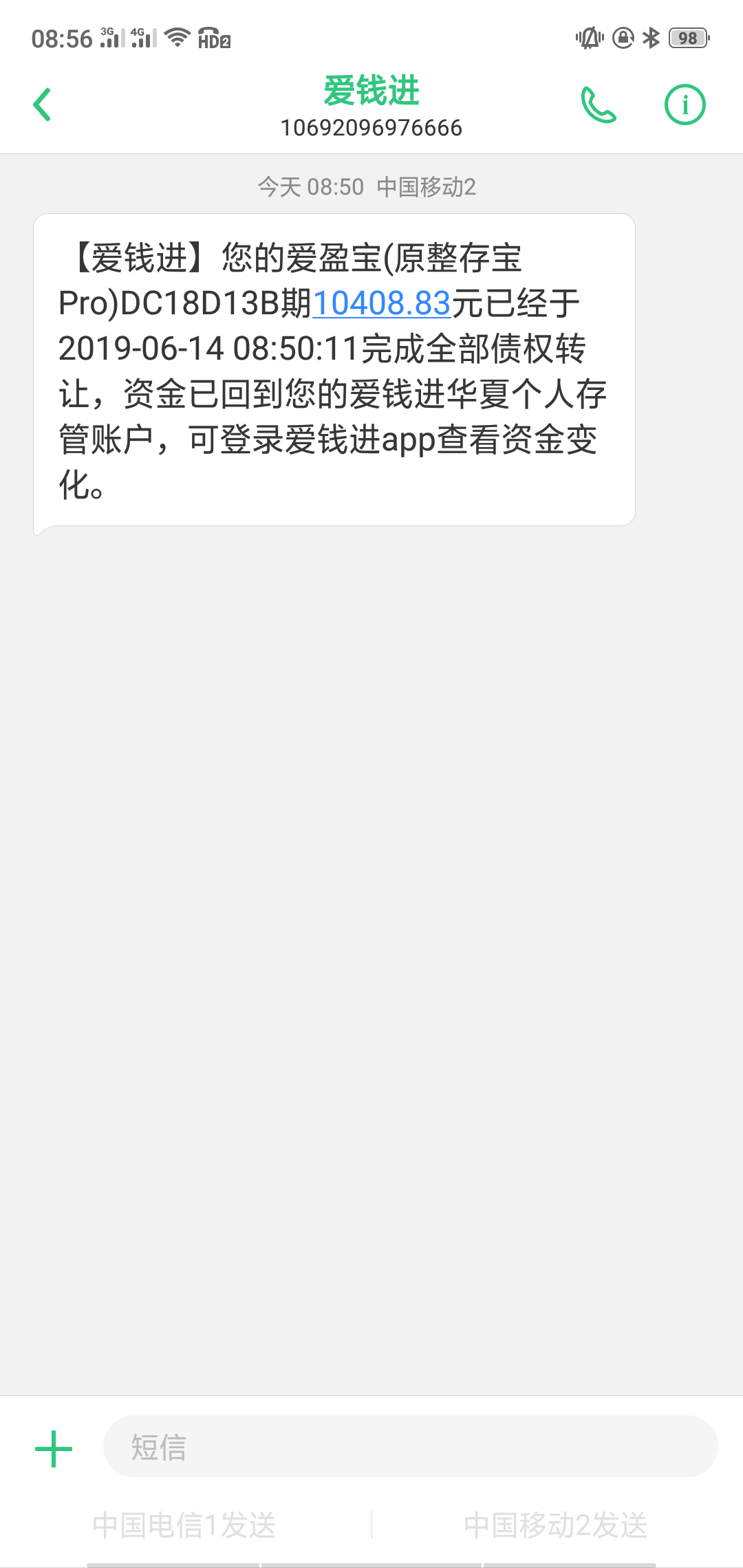Open contact info for 爱钱进

[x=685, y=105]
